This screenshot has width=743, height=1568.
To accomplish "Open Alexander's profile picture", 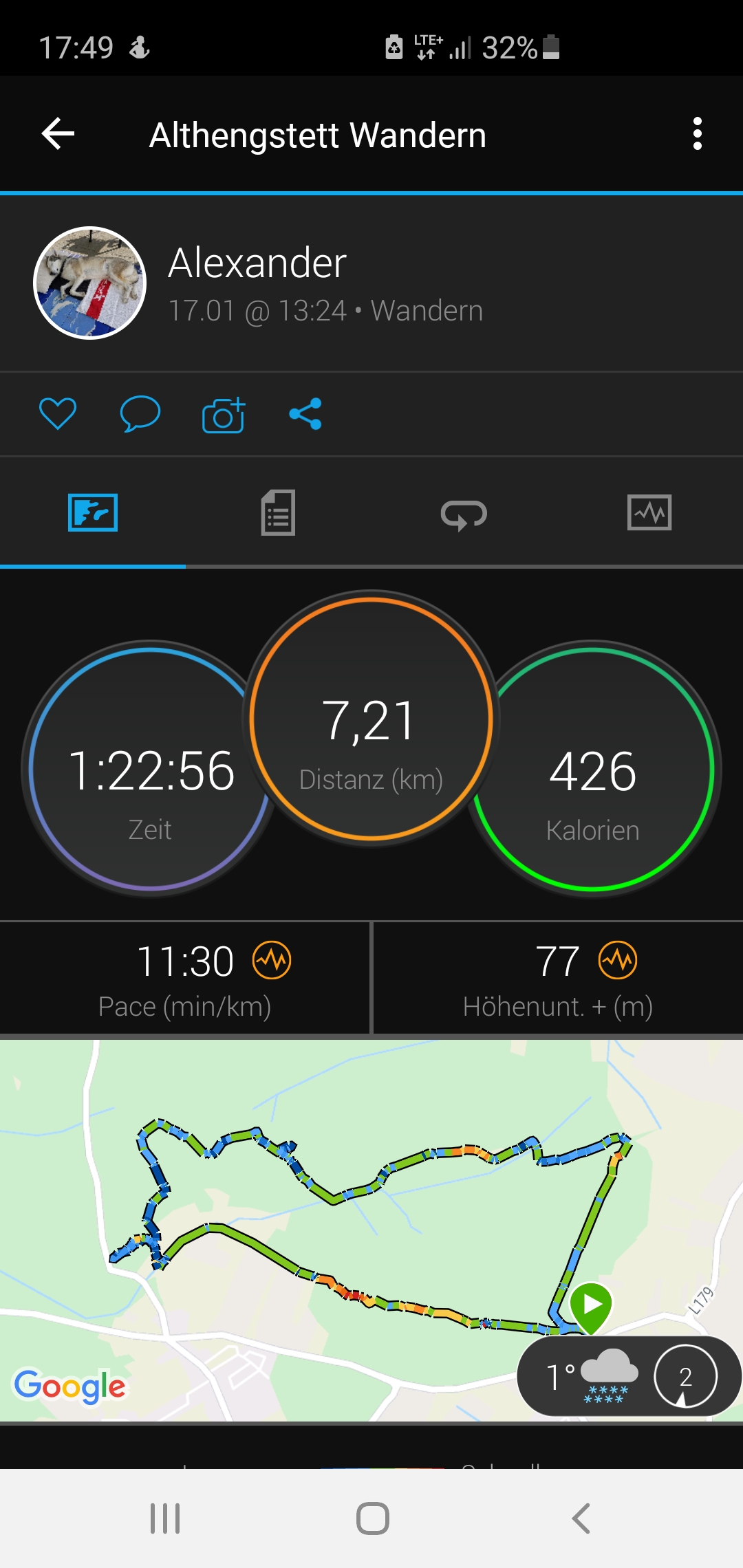I will tap(90, 283).
